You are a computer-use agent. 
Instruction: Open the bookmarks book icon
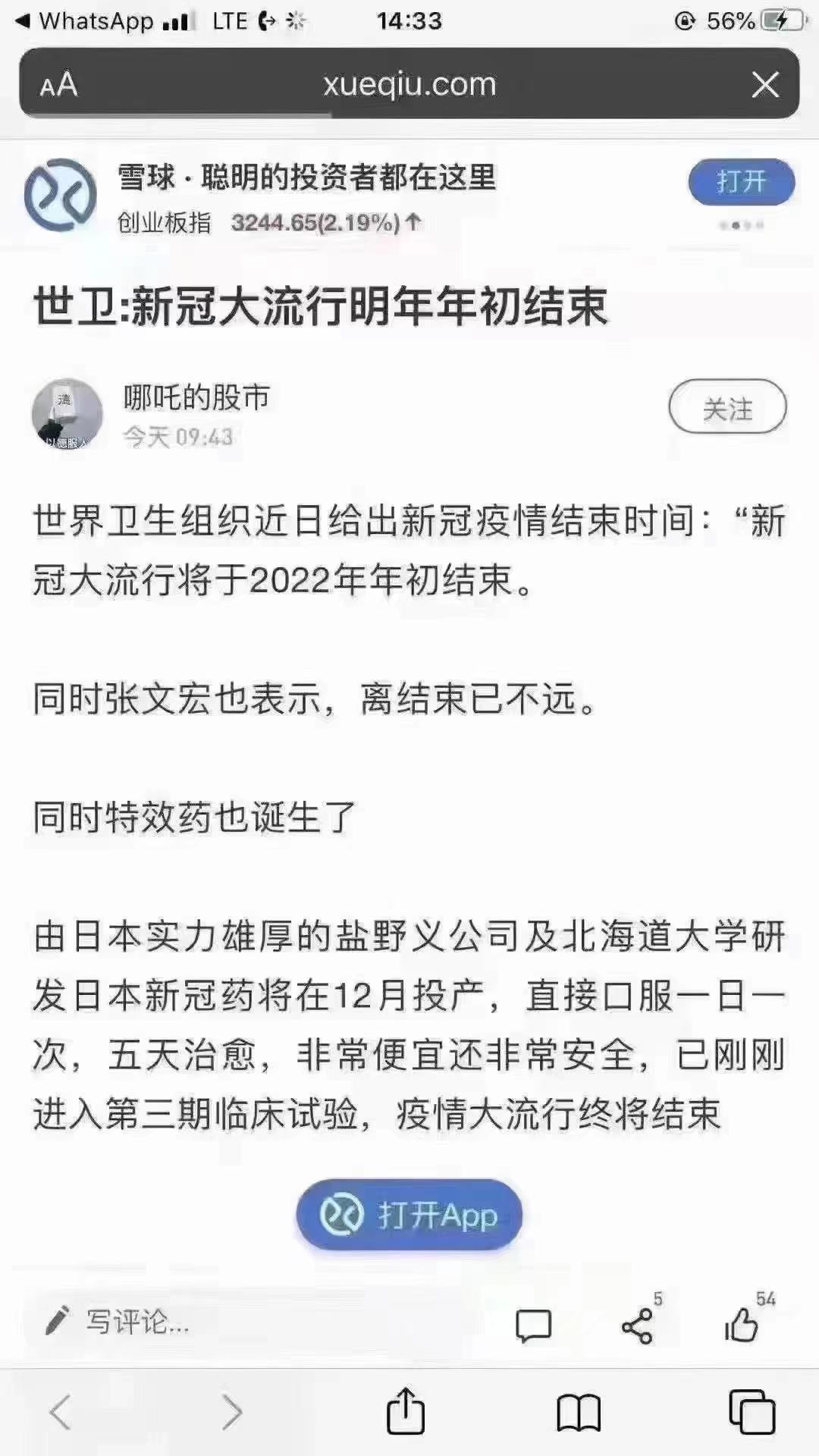point(578,1412)
